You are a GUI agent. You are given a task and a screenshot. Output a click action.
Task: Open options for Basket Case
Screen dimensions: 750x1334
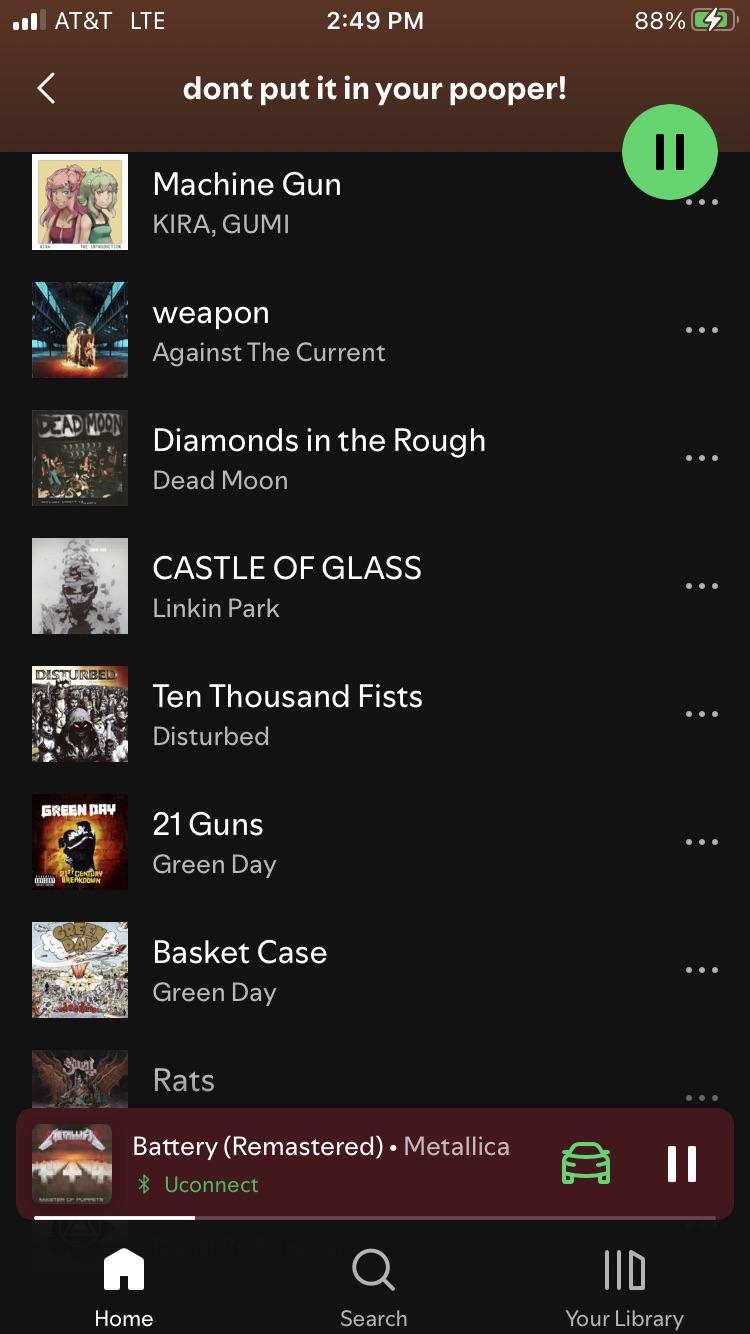coord(701,970)
